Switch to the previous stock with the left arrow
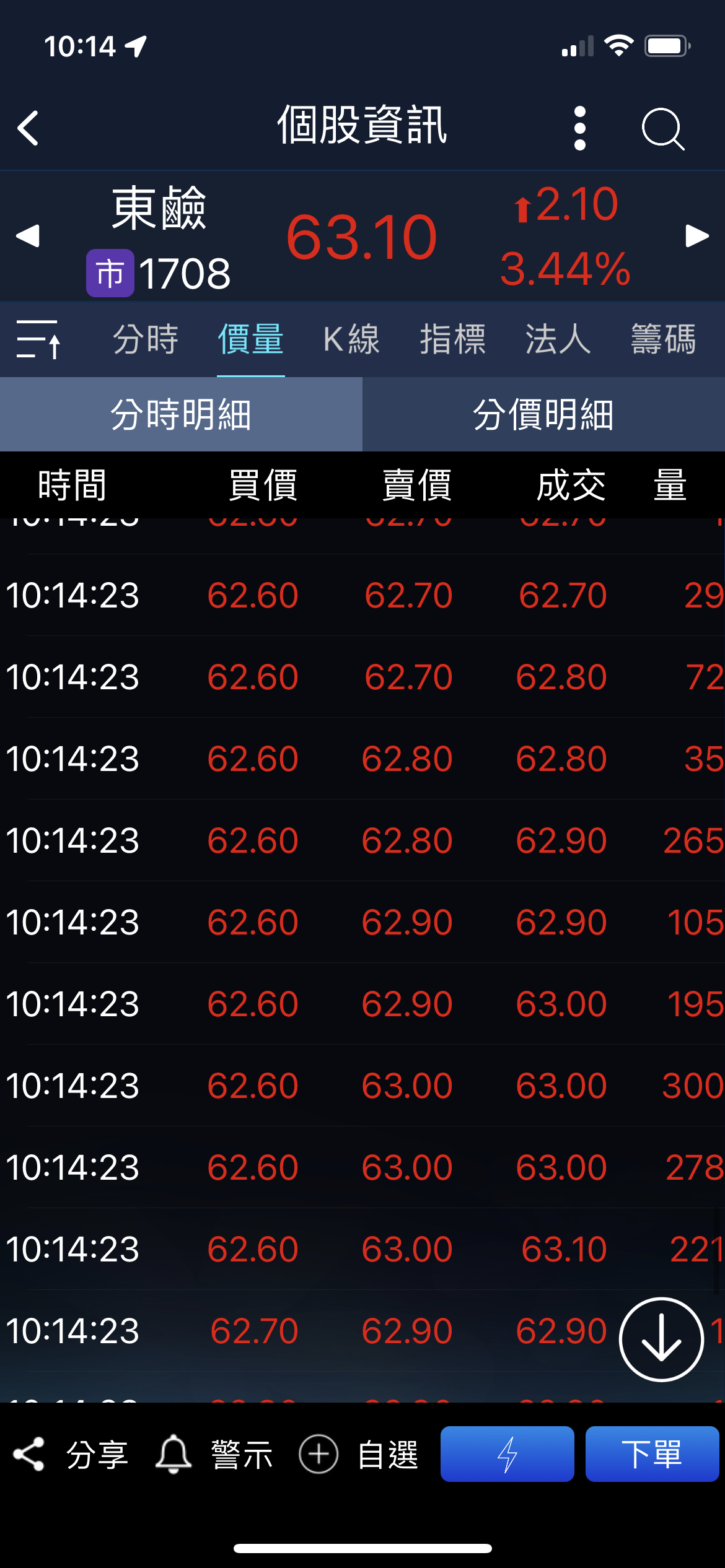 tap(28, 236)
